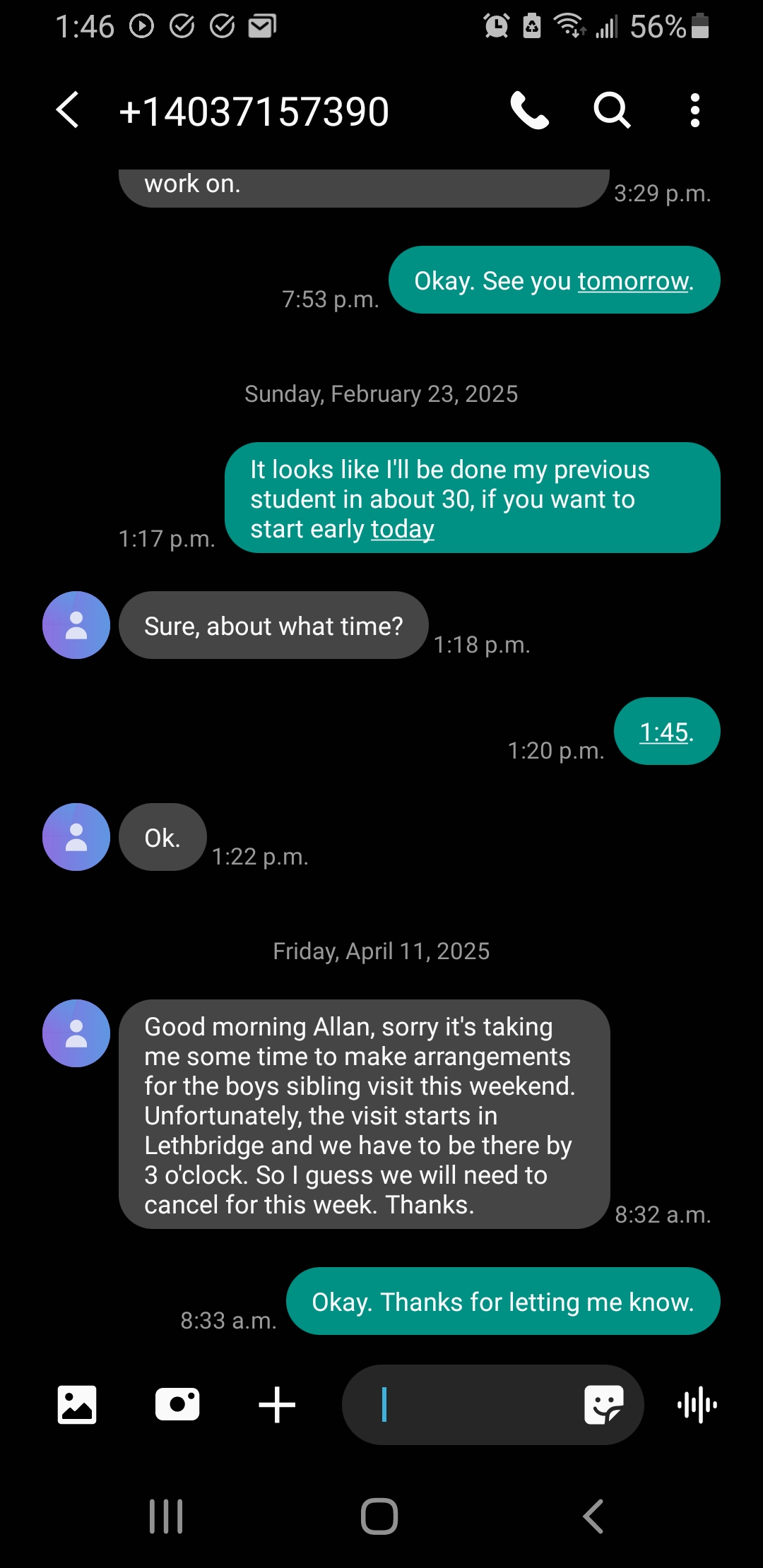Search within this conversation
This screenshot has width=763, height=1568.
(612, 110)
